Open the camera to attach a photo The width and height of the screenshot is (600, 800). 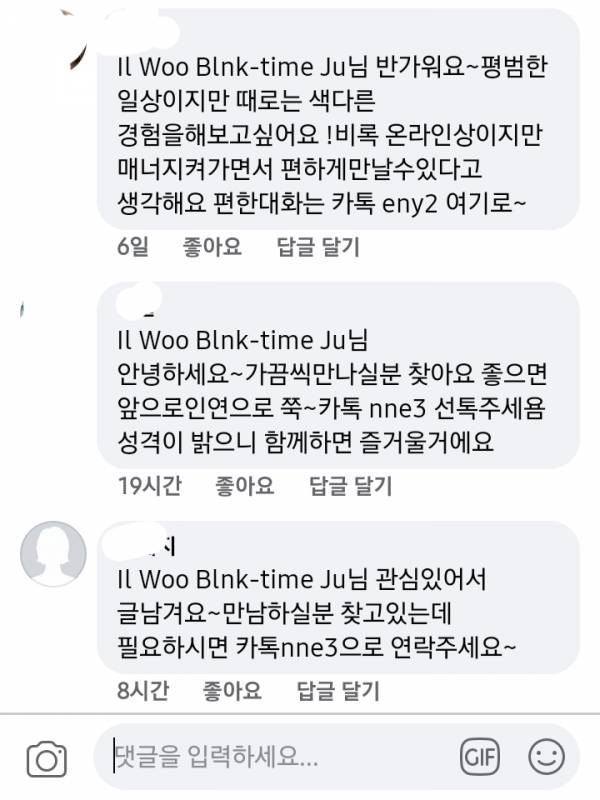pyautogui.click(x=46, y=758)
